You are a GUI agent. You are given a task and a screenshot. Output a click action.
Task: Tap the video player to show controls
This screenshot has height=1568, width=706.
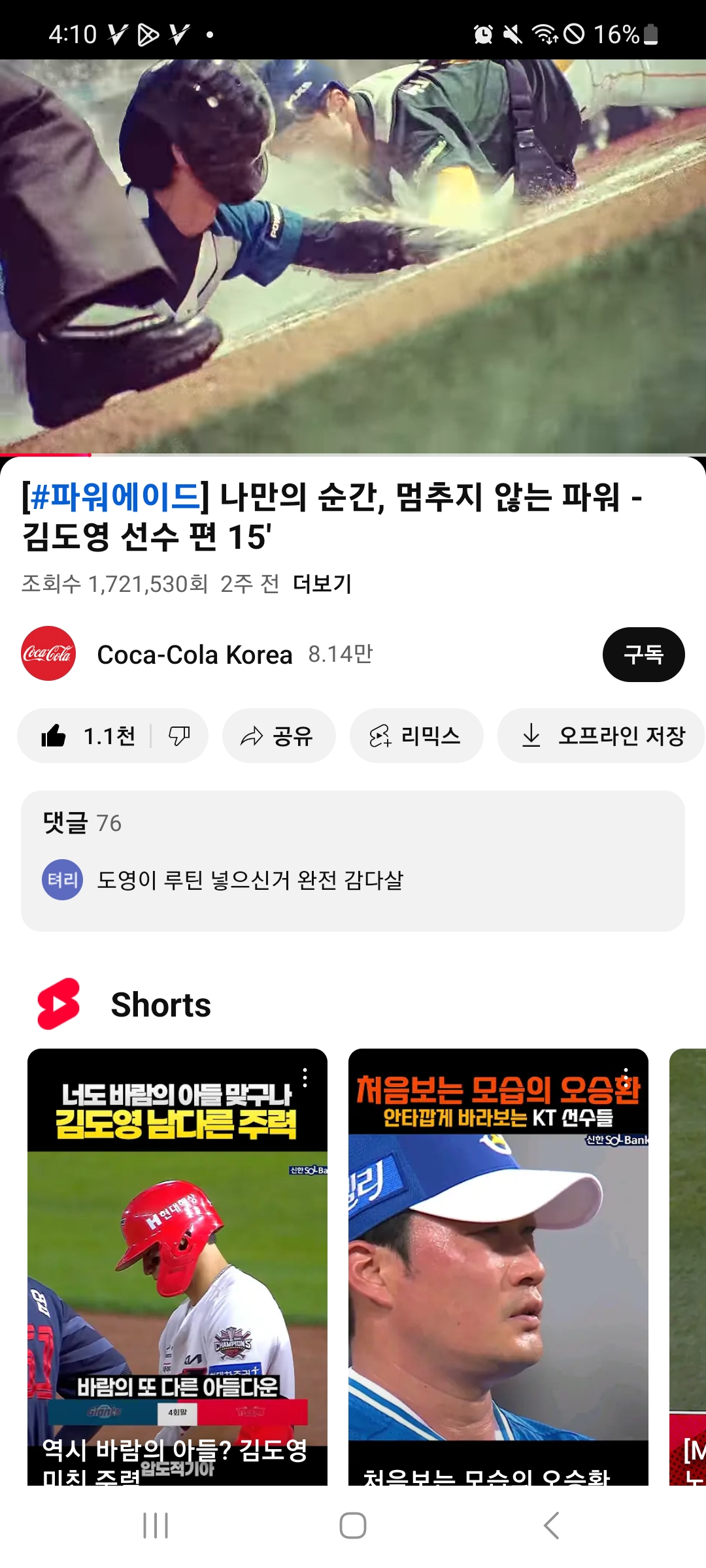pos(353,256)
